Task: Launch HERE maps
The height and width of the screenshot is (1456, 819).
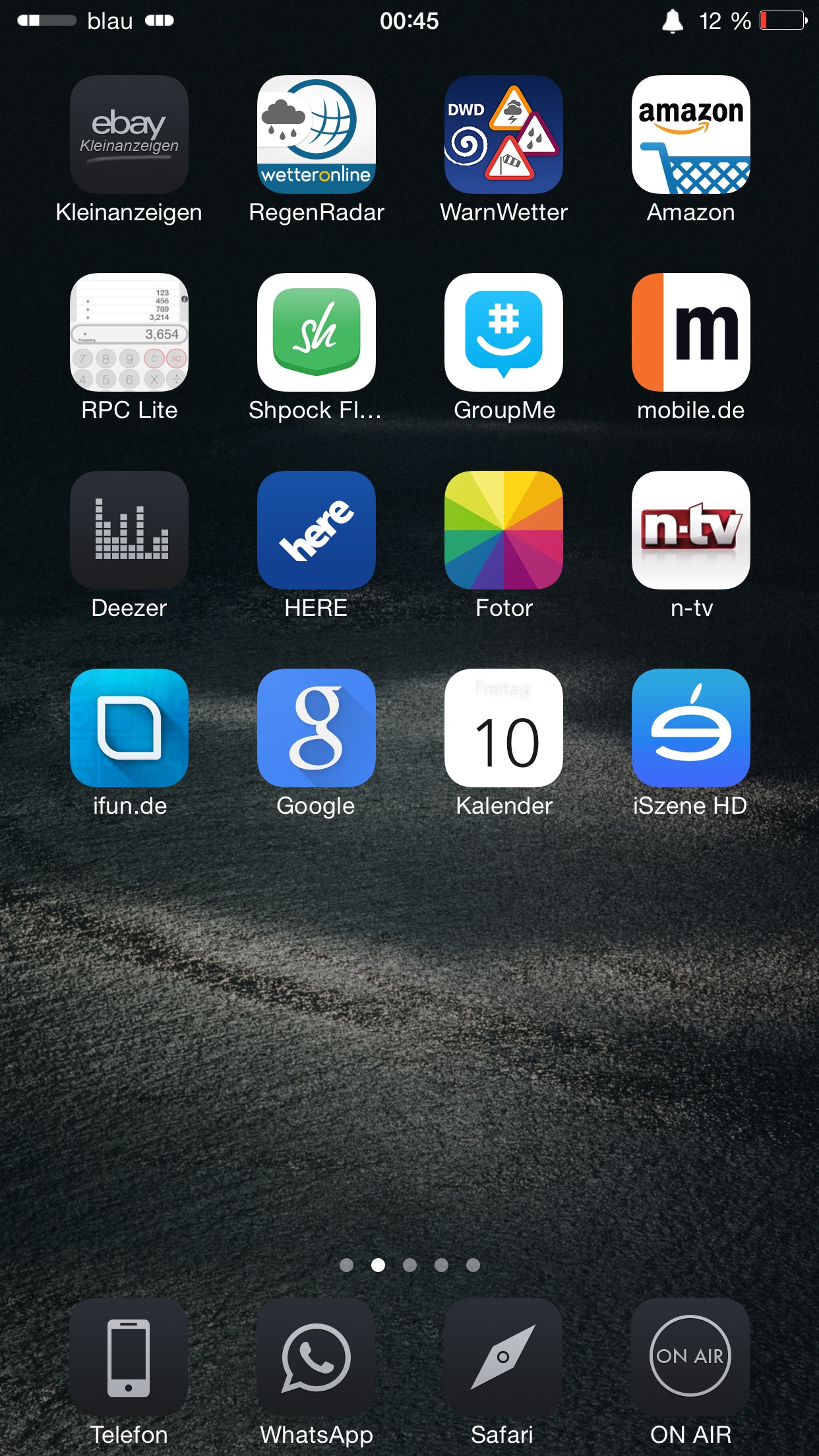Action: coord(317,530)
